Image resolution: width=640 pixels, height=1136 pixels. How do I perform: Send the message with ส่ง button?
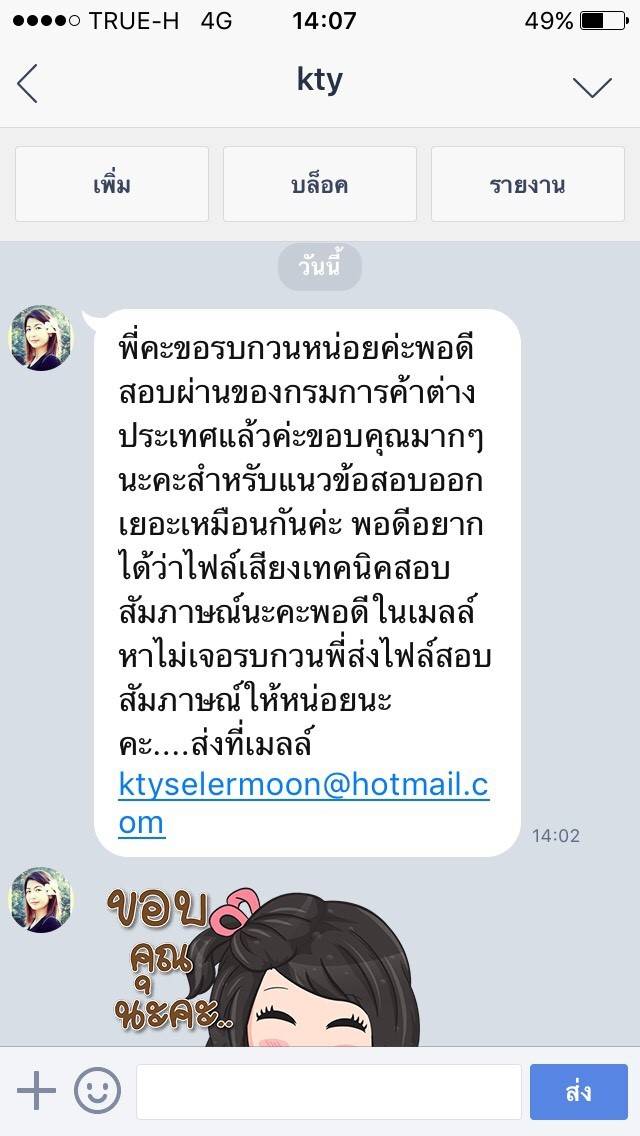click(578, 1091)
